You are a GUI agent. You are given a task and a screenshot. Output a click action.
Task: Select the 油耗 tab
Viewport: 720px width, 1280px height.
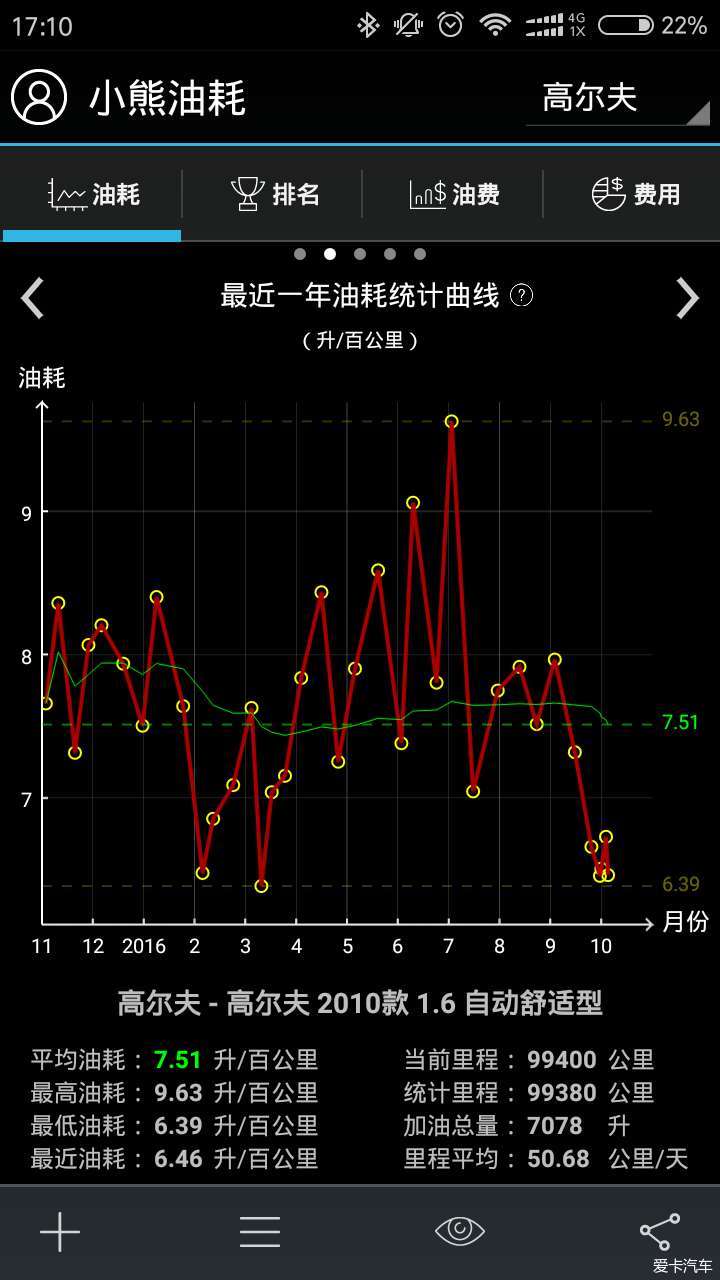(x=92, y=194)
